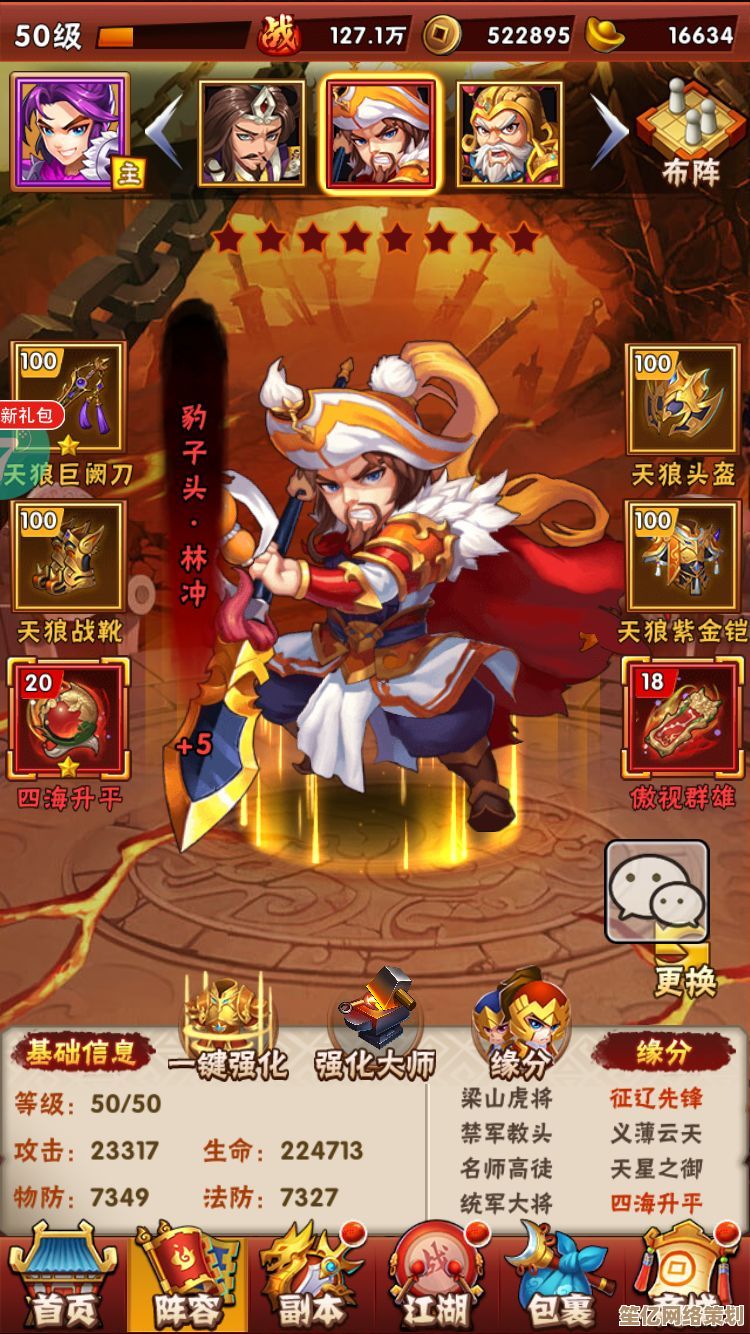Open the 天狼头盔 helmet slot
The width and height of the screenshot is (750, 1334).
tap(683, 397)
